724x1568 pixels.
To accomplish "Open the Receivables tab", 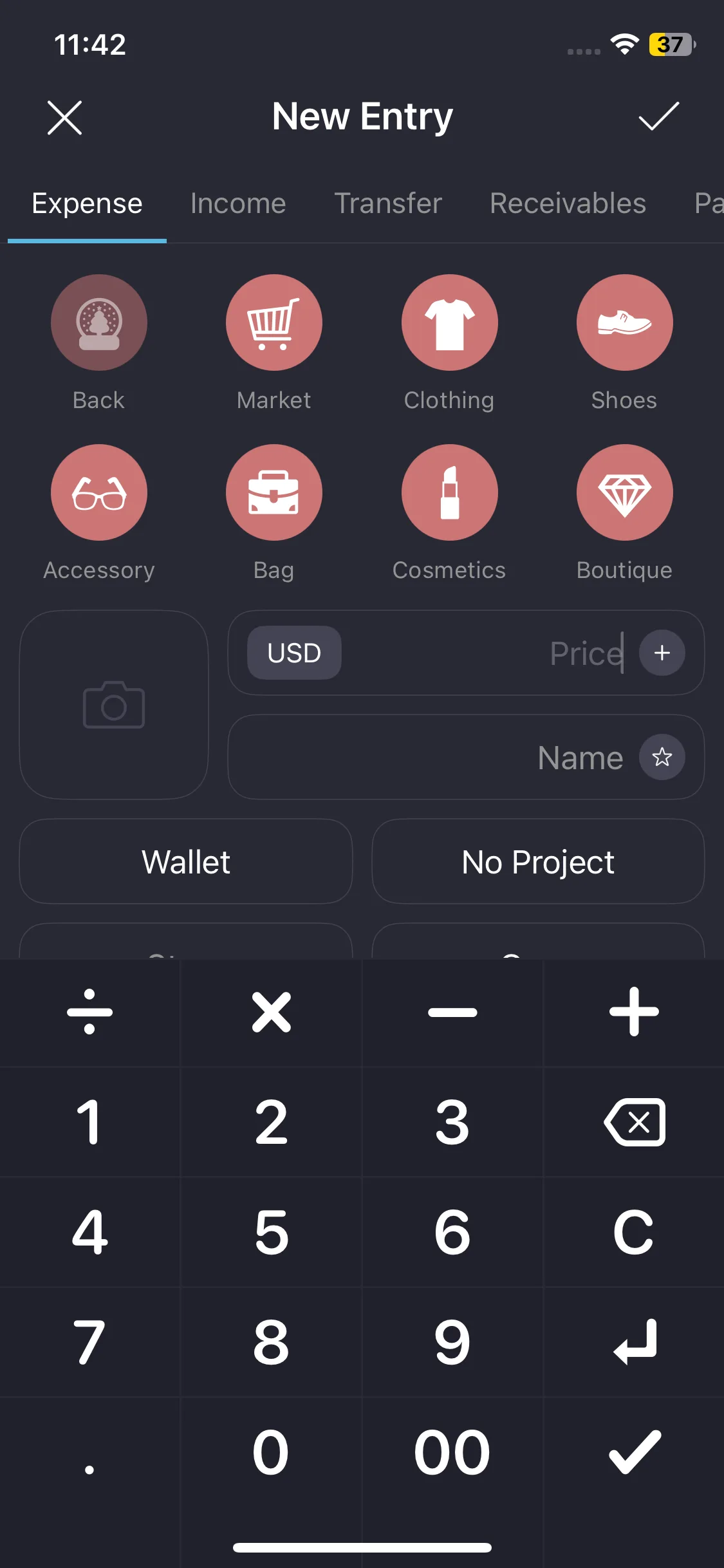I will pos(568,203).
